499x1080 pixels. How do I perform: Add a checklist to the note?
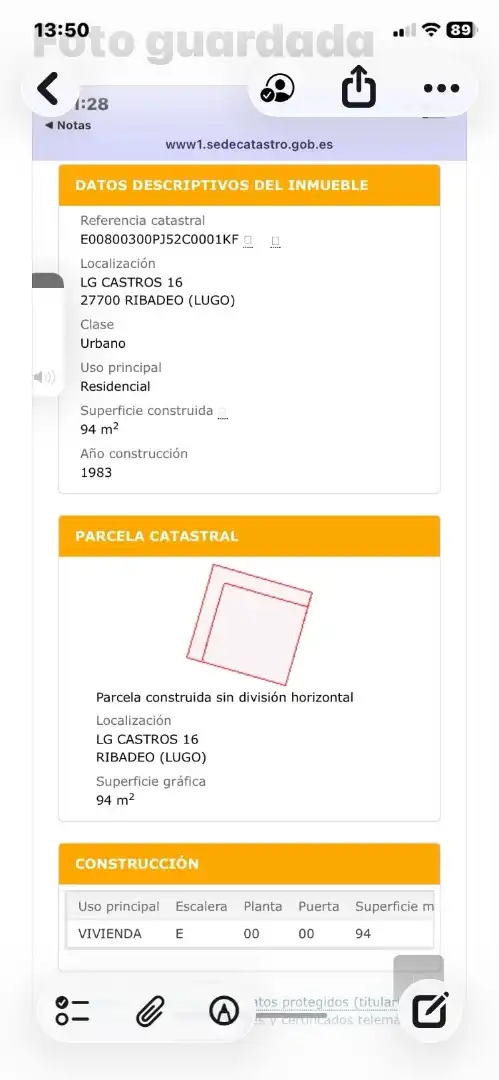(73, 1010)
